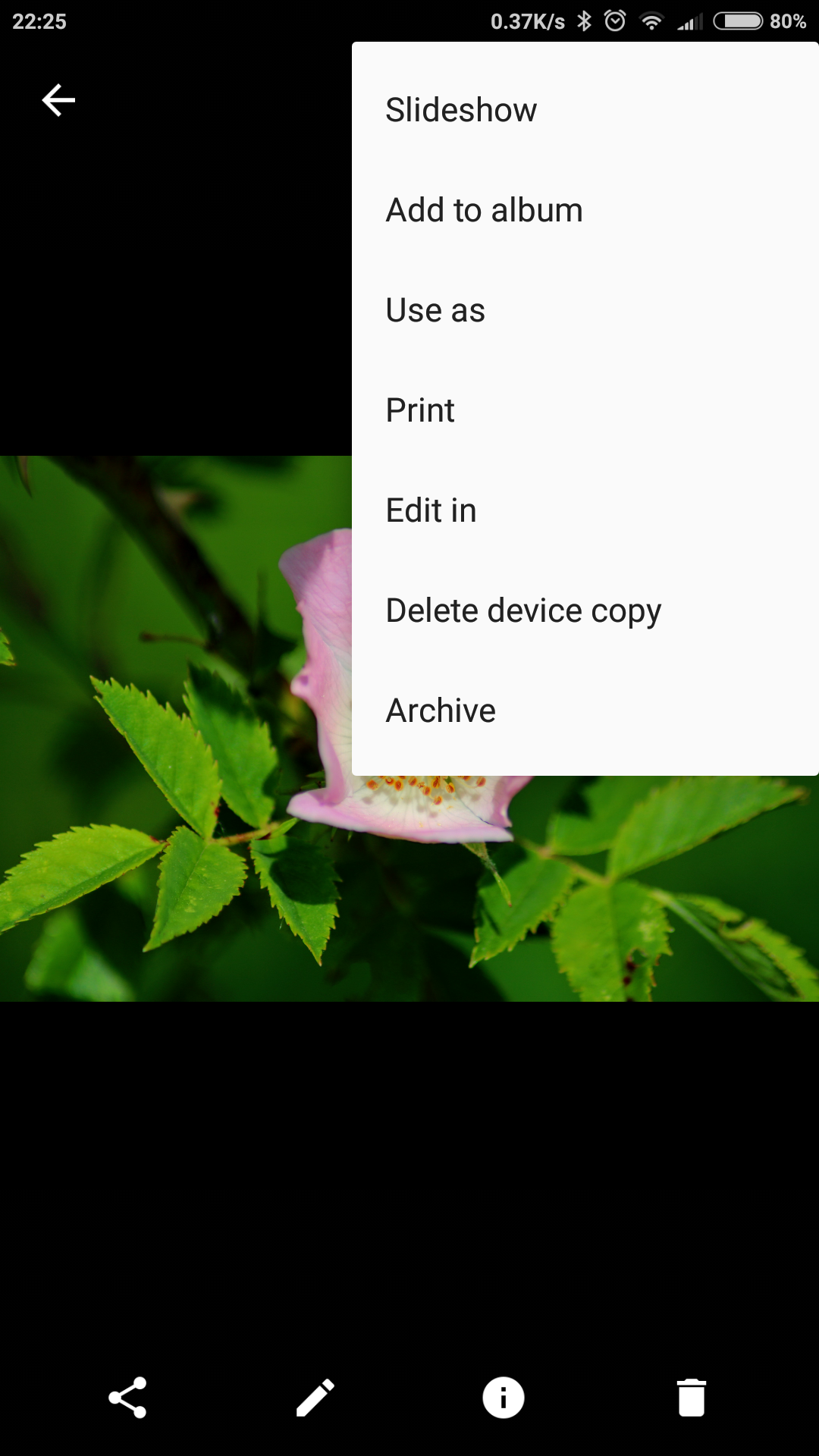
Task: View photo info details
Action: [x=504, y=1398]
